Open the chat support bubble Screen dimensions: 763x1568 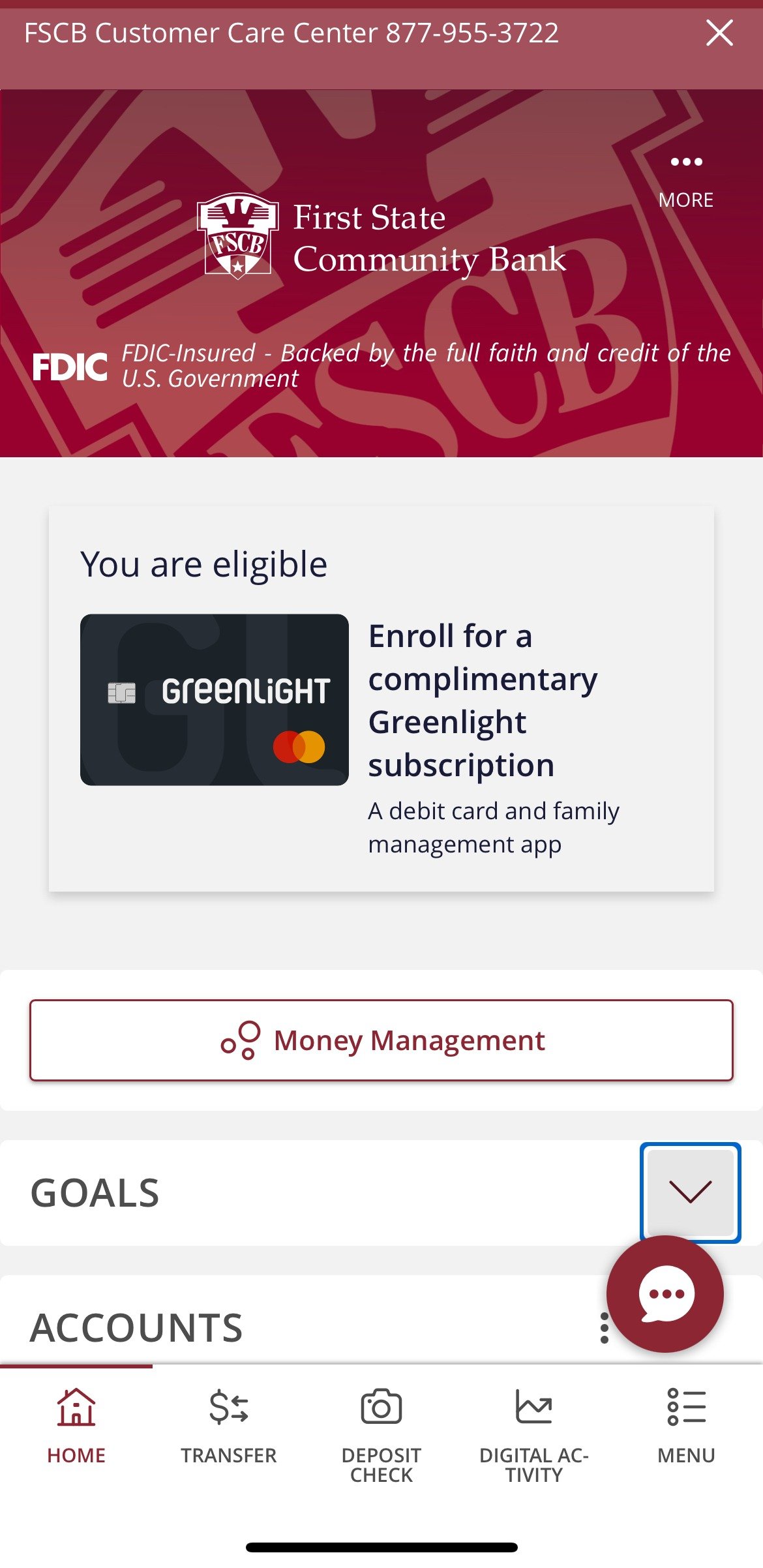(x=665, y=1294)
